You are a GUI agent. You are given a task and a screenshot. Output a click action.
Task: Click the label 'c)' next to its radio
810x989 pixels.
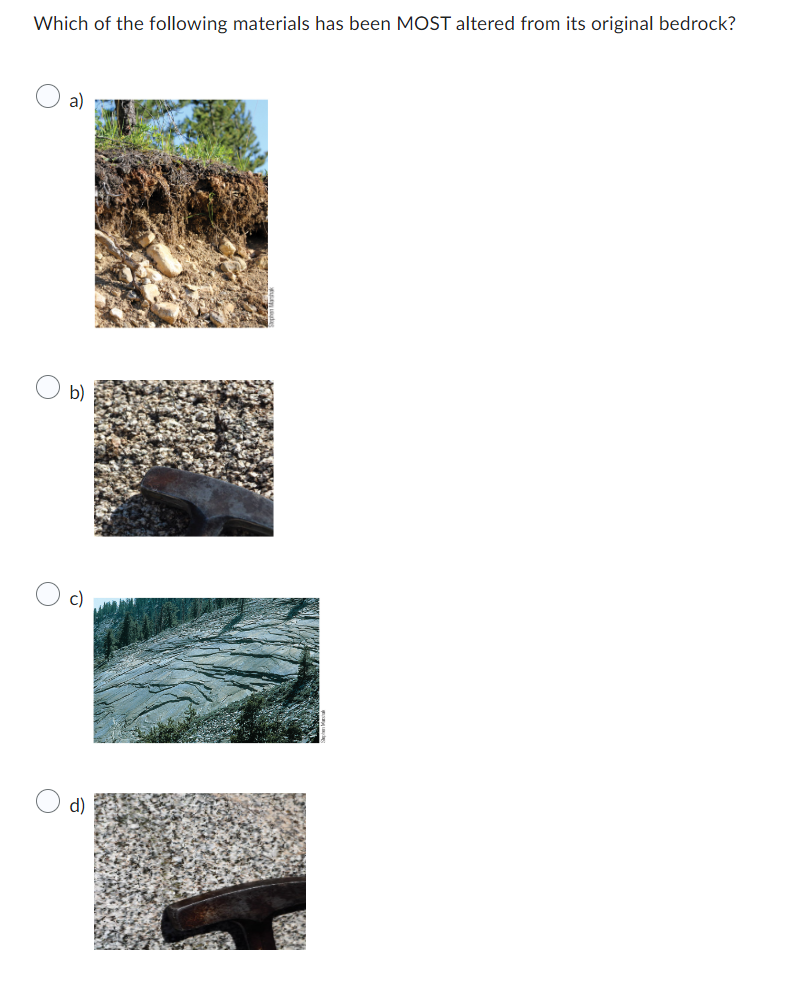pyautogui.click(x=75, y=599)
